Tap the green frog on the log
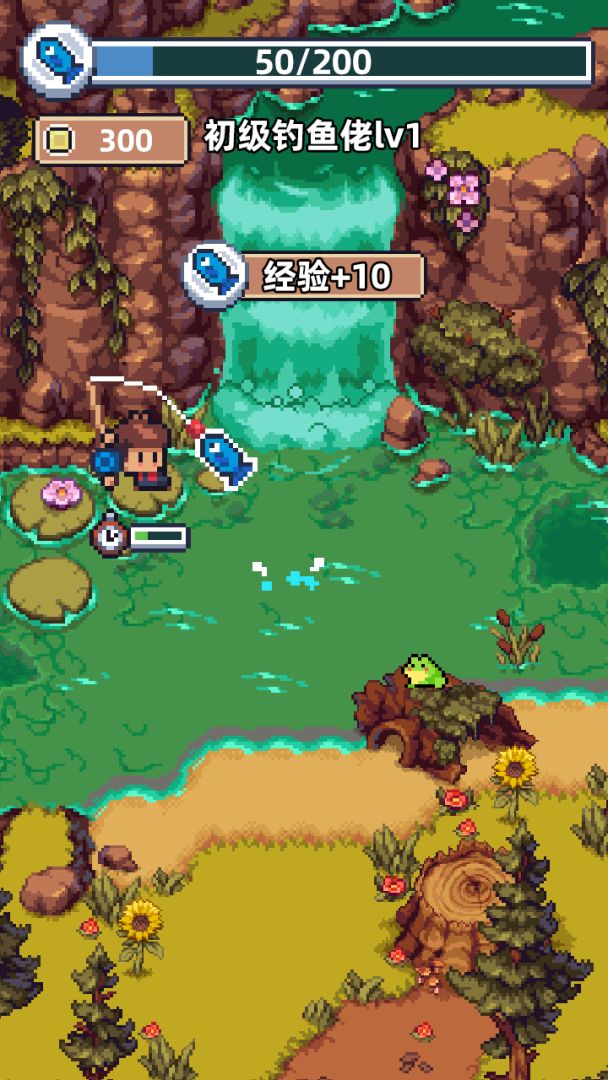The width and height of the screenshot is (608, 1080). (x=424, y=672)
